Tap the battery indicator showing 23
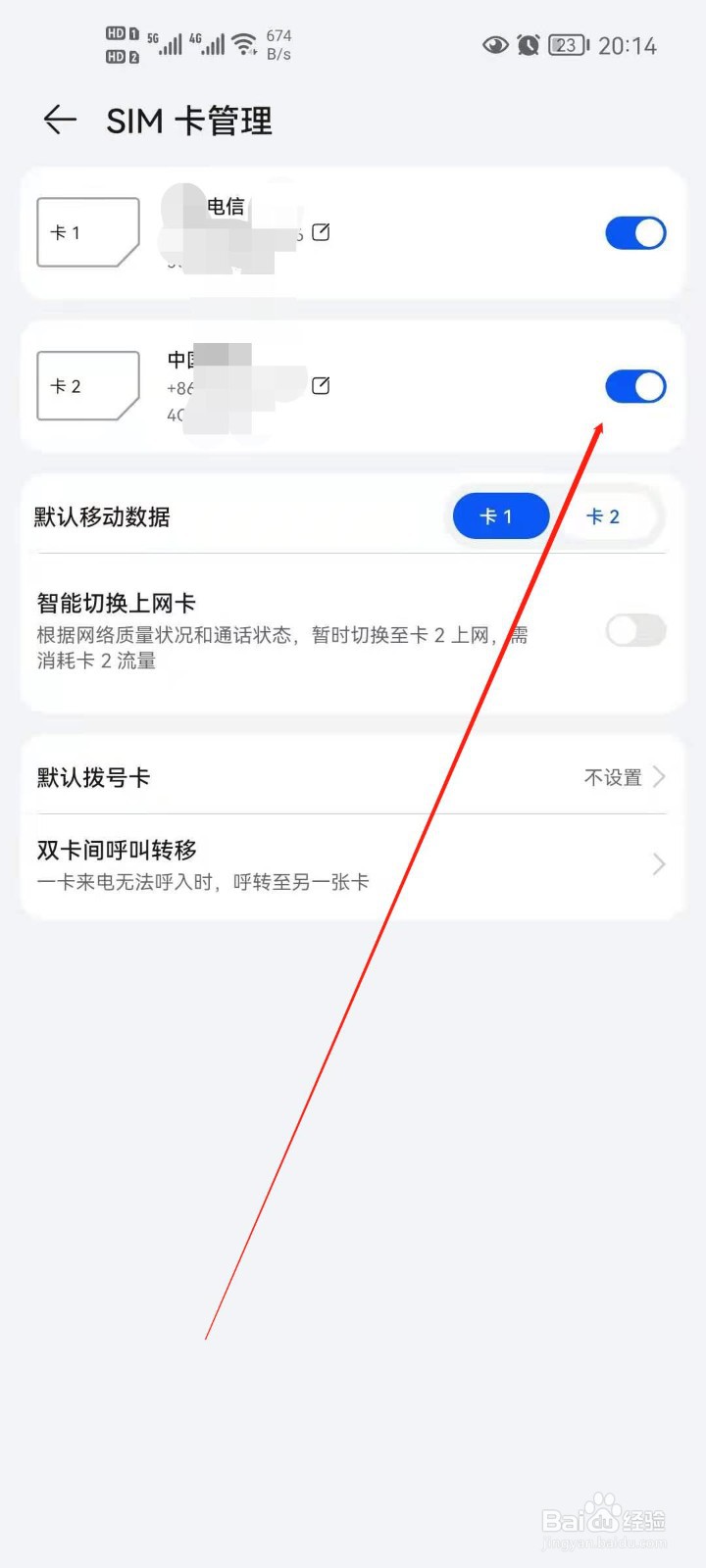The image size is (706, 1568). click(567, 44)
